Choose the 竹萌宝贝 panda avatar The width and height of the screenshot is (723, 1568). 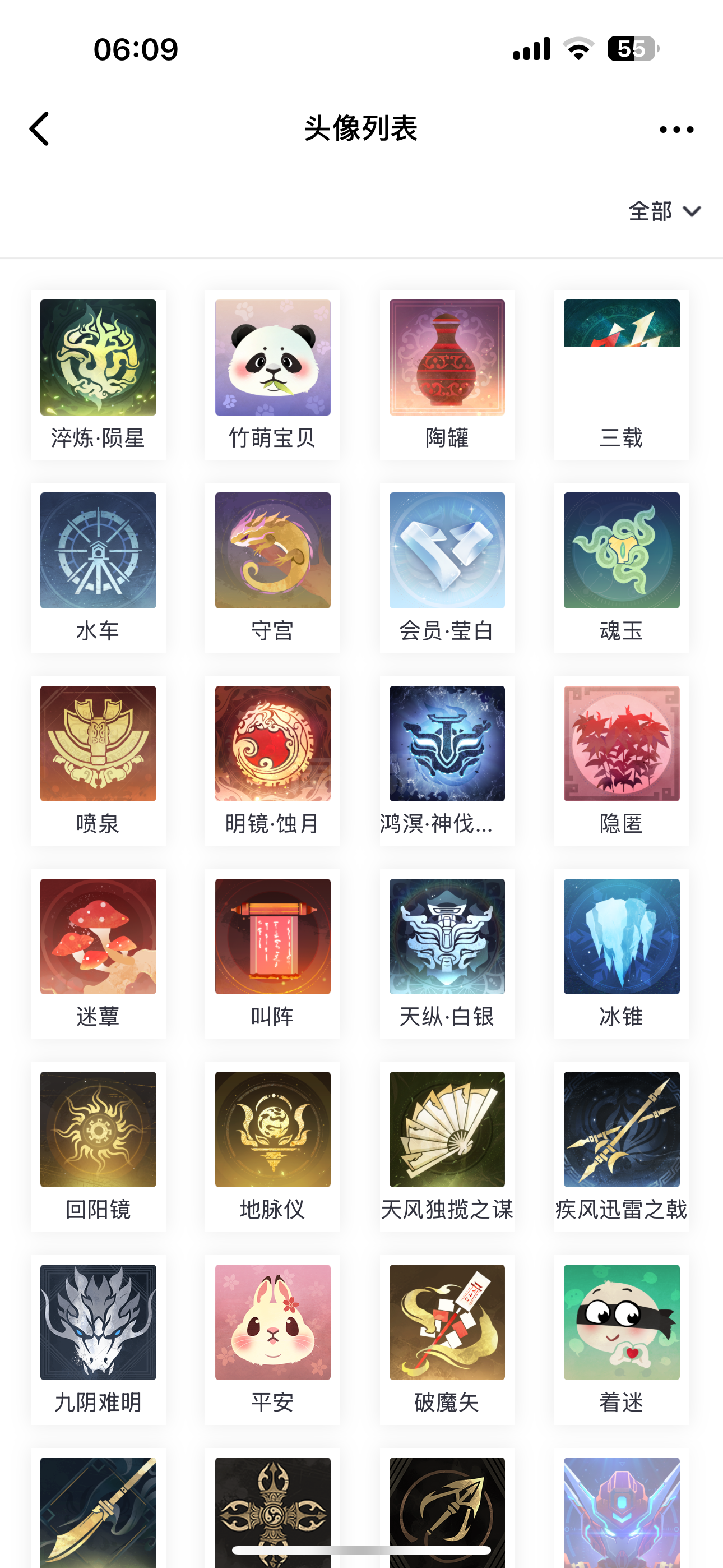pyautogui.click(x=272, y=375)
